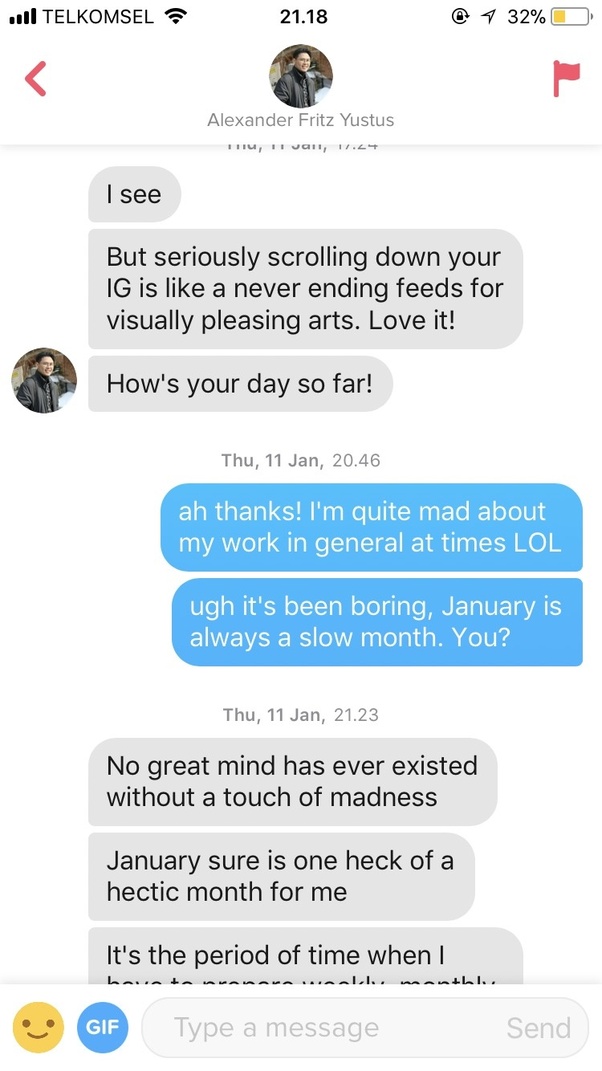Tap the Send button

[538, 1027]
